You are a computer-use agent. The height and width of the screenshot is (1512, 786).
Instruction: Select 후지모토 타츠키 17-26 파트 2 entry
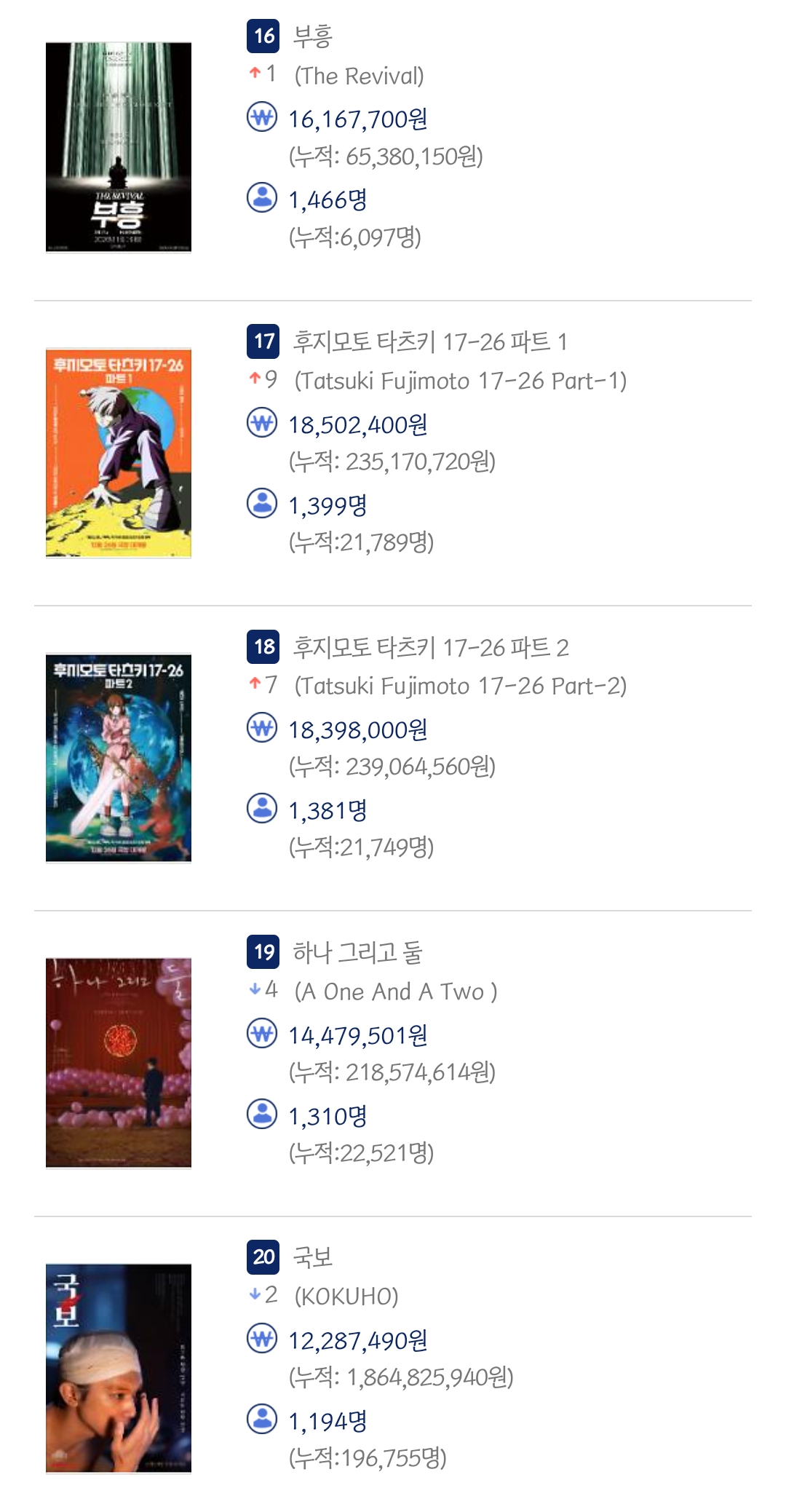430,647
